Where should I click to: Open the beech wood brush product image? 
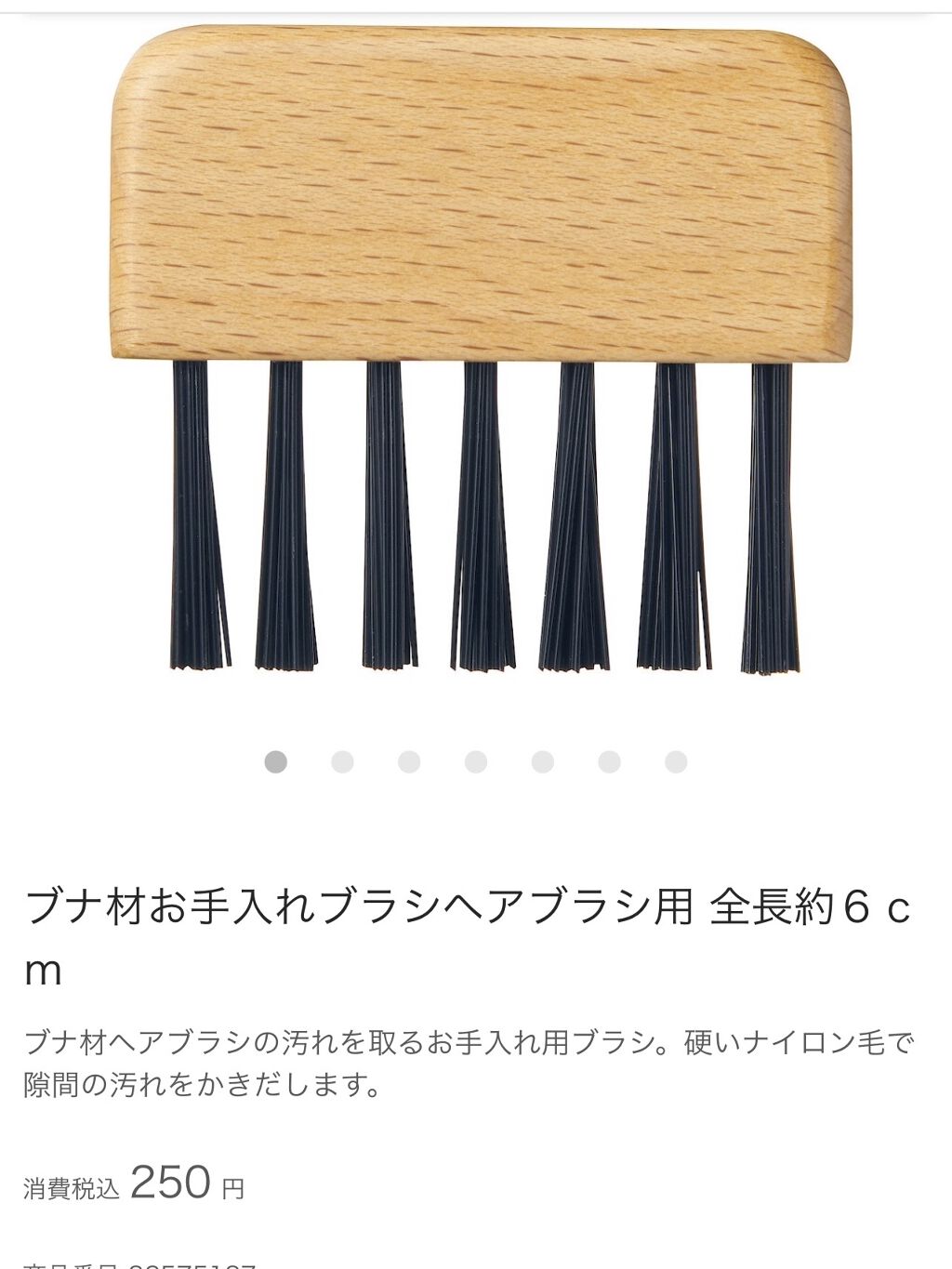[x=476, y=353]
